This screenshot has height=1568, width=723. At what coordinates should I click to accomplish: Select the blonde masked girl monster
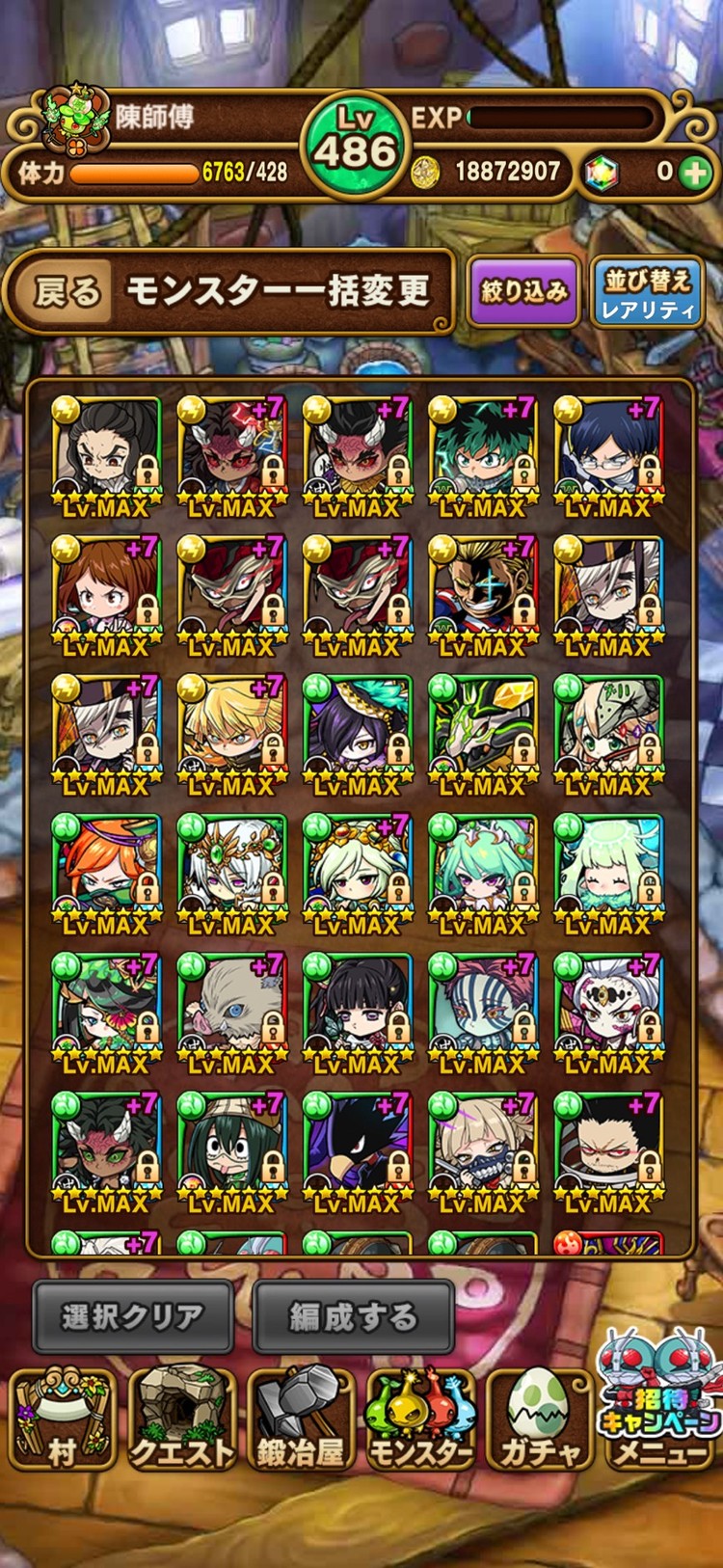click(483, 1149)
